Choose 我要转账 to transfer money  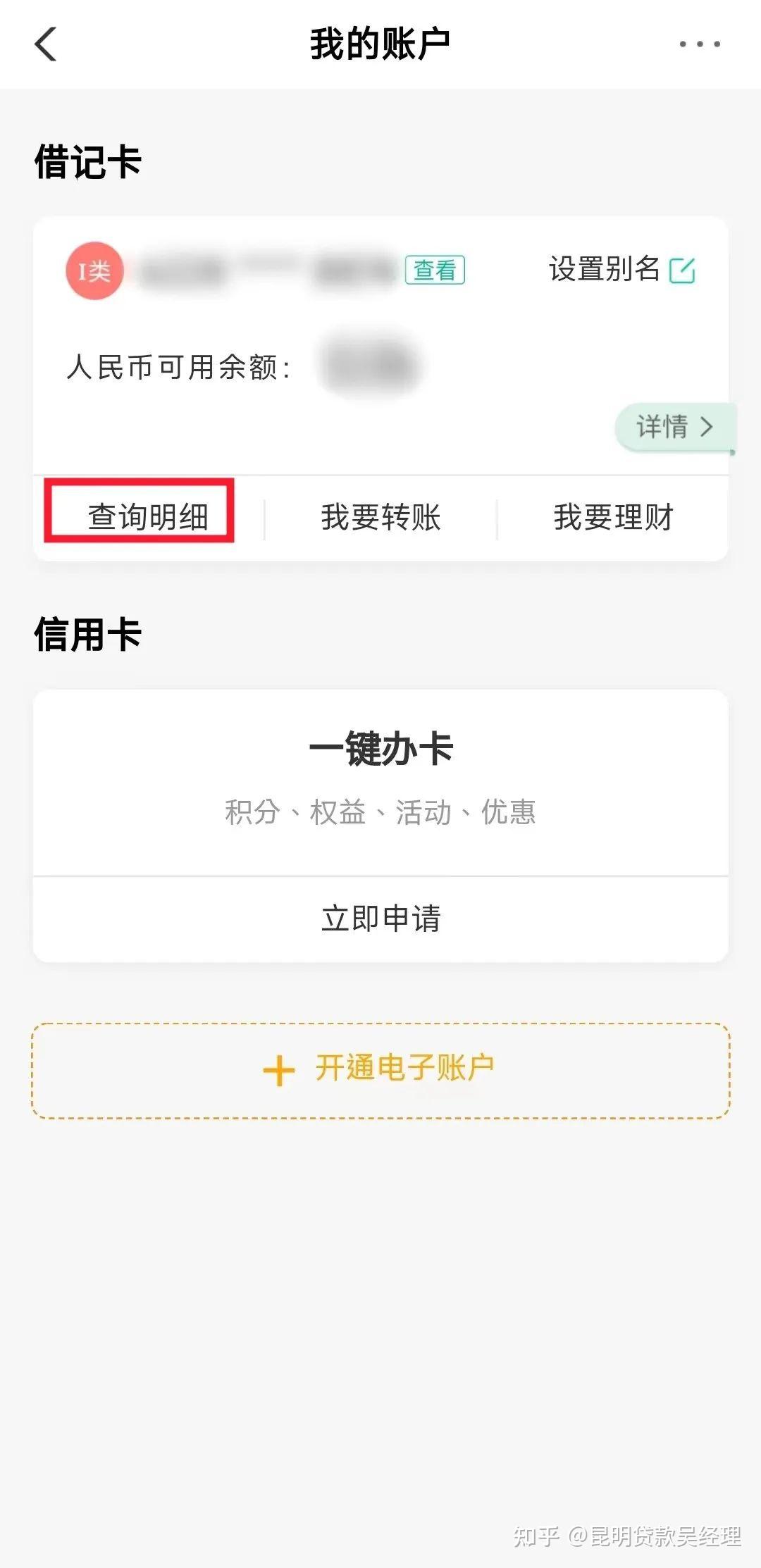coord(380,517)
